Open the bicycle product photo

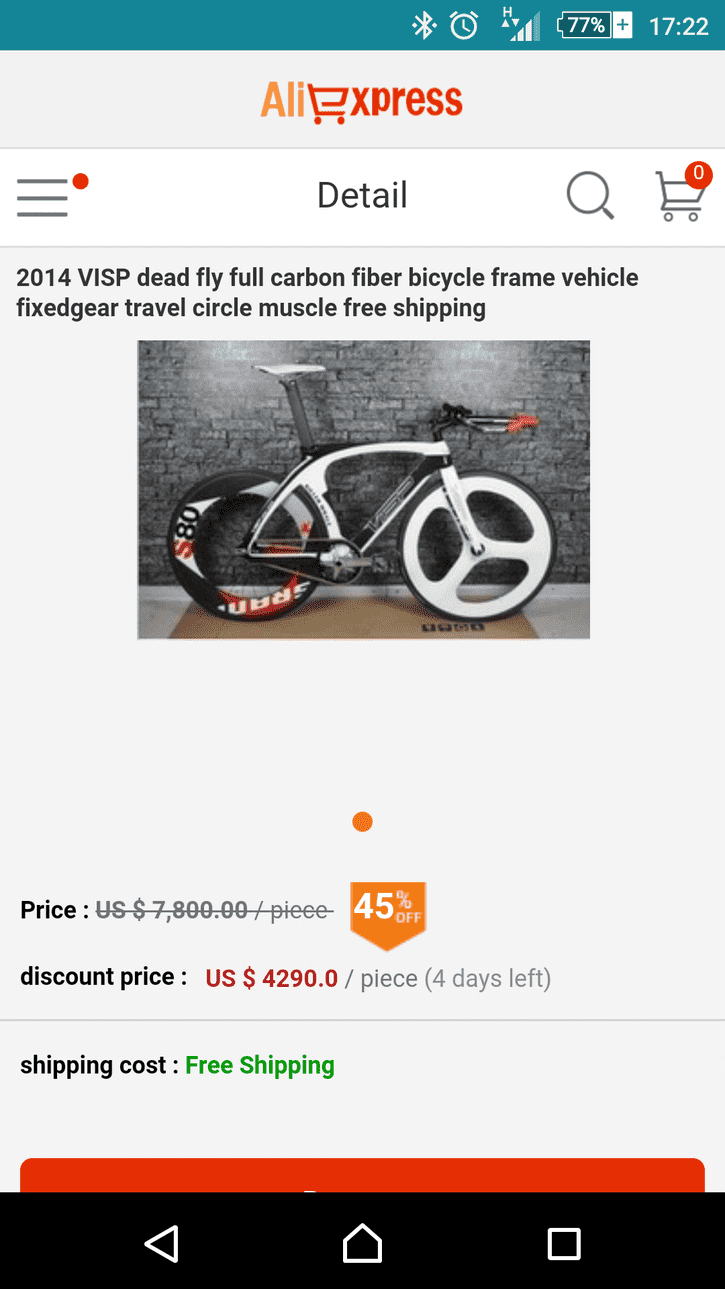(363, 489)
